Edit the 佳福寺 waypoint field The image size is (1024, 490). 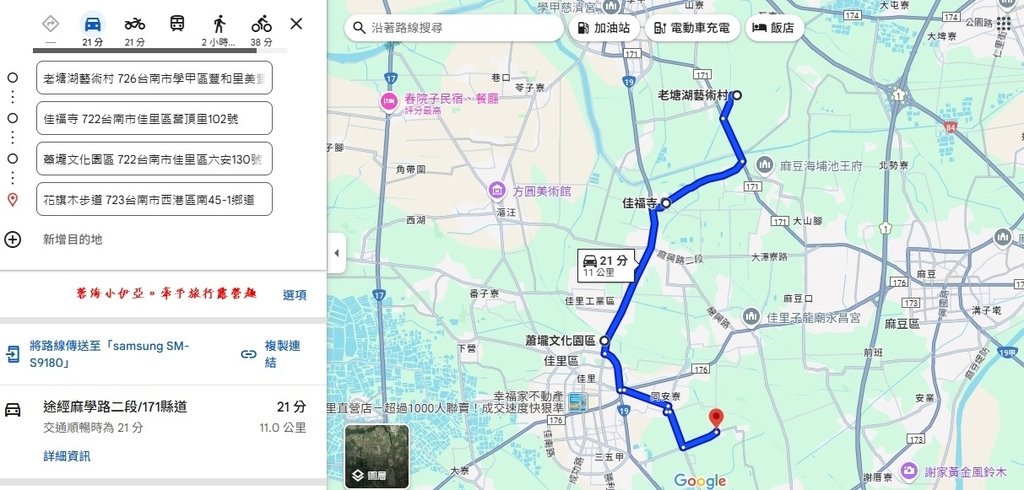pyautogui.click(x=154, y=118)
